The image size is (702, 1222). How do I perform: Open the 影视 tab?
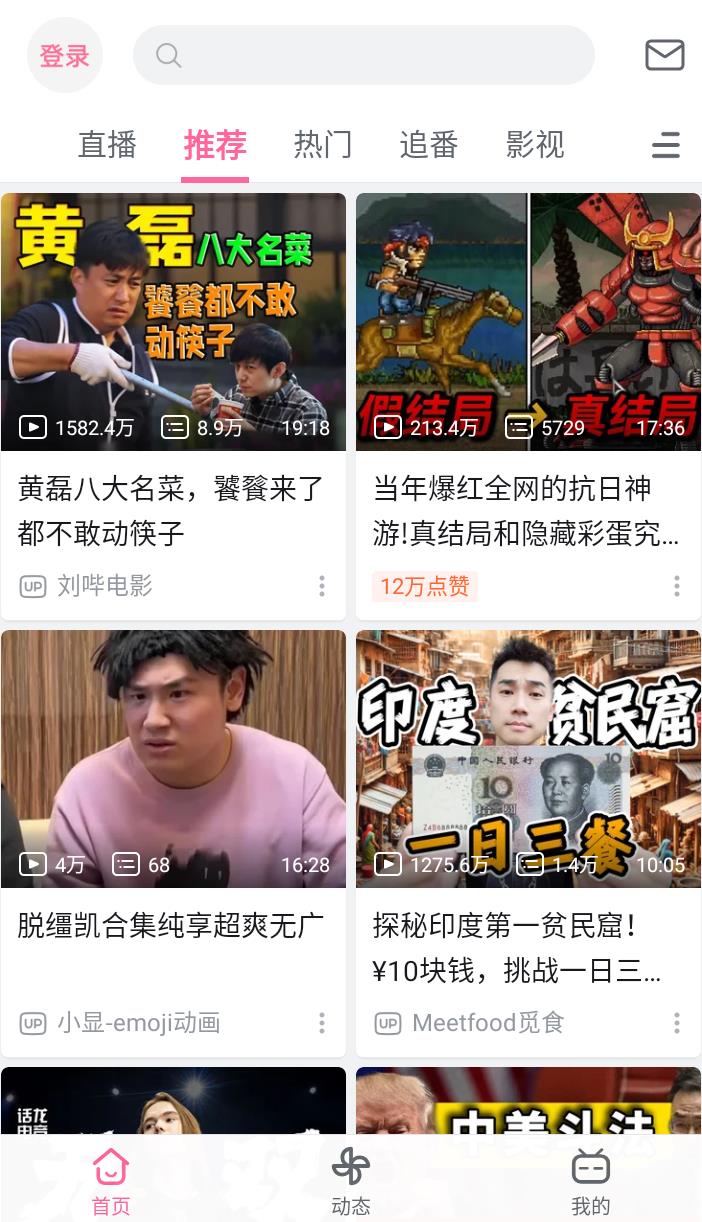(x=535, y=145)
